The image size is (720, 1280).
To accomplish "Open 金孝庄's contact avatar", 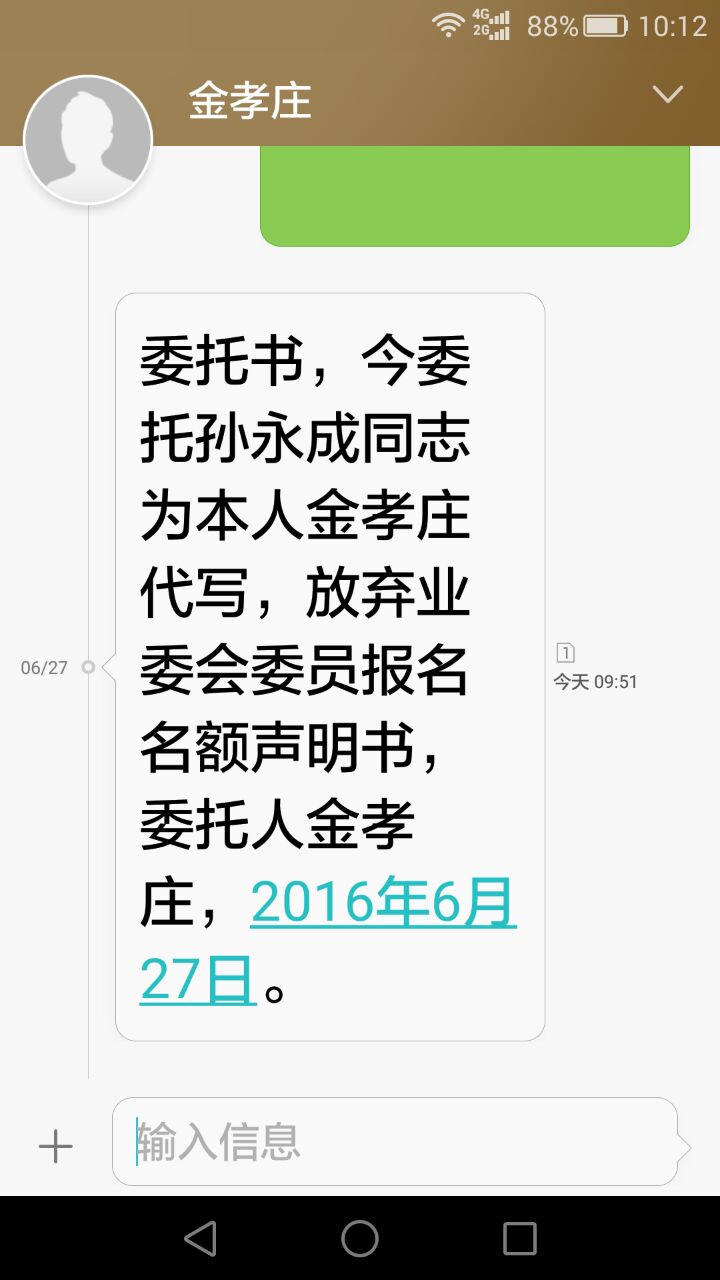I will tap(88, 140).
